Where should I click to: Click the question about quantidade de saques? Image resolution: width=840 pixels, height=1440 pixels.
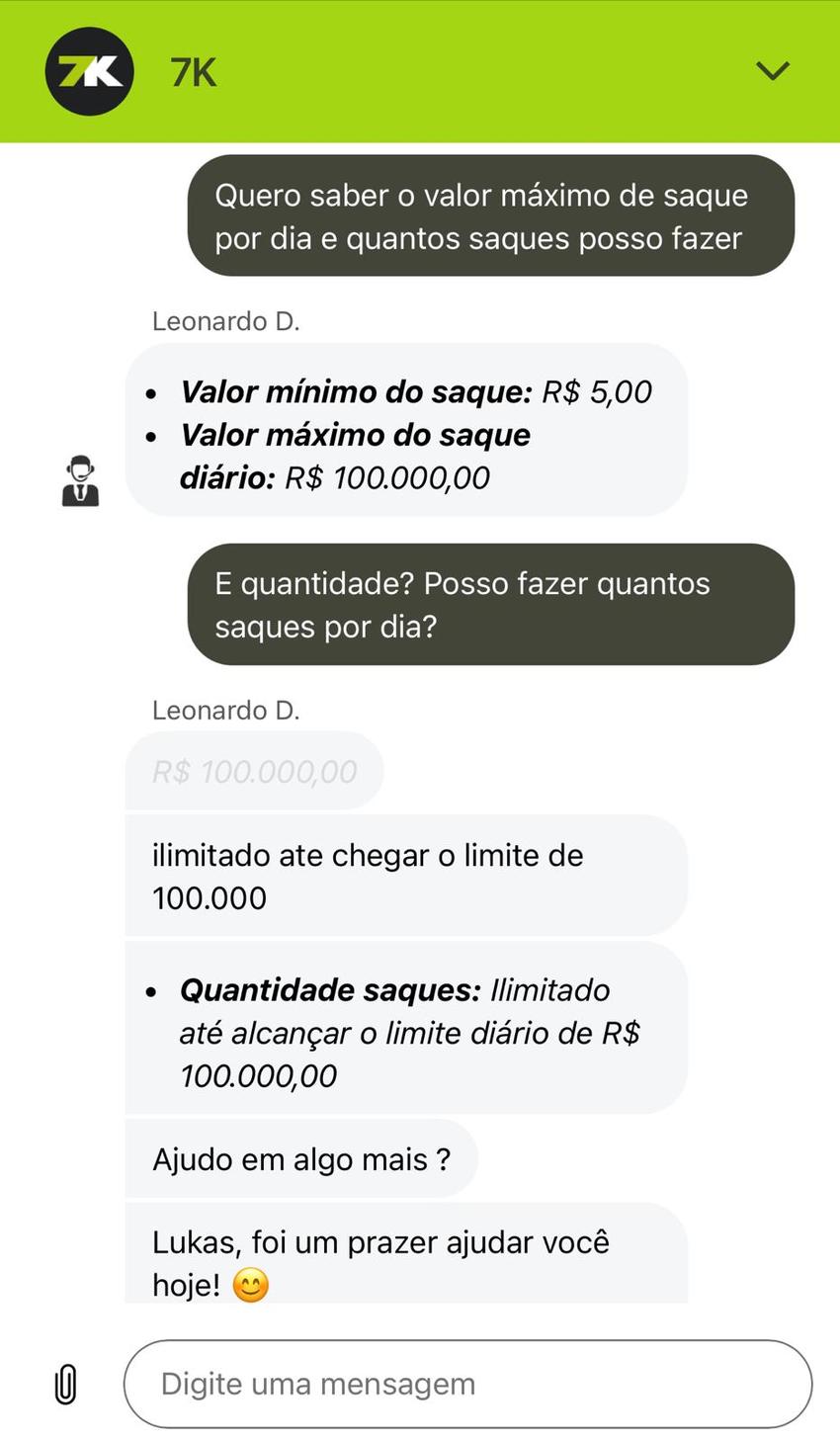coord(489,604)
